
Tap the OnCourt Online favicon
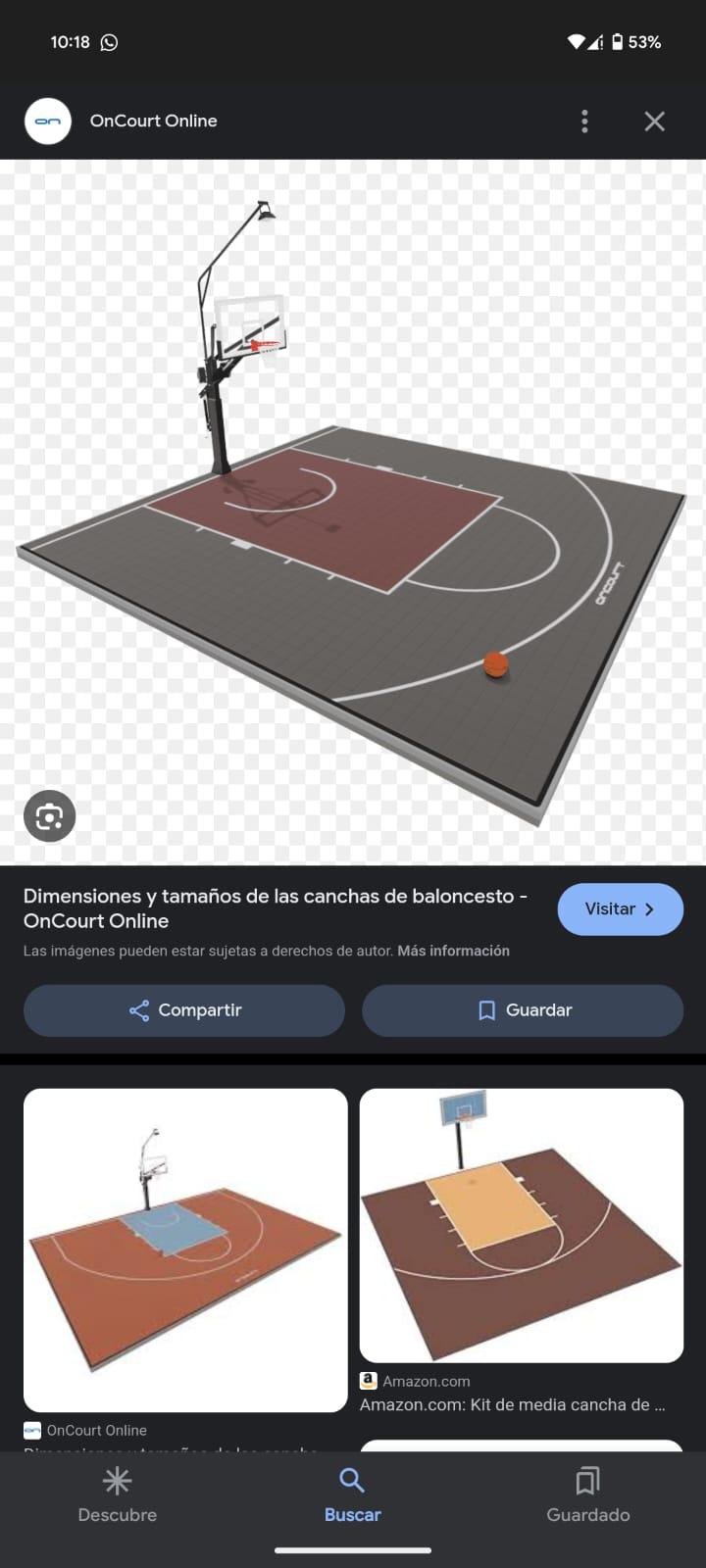tap(47, 121)
